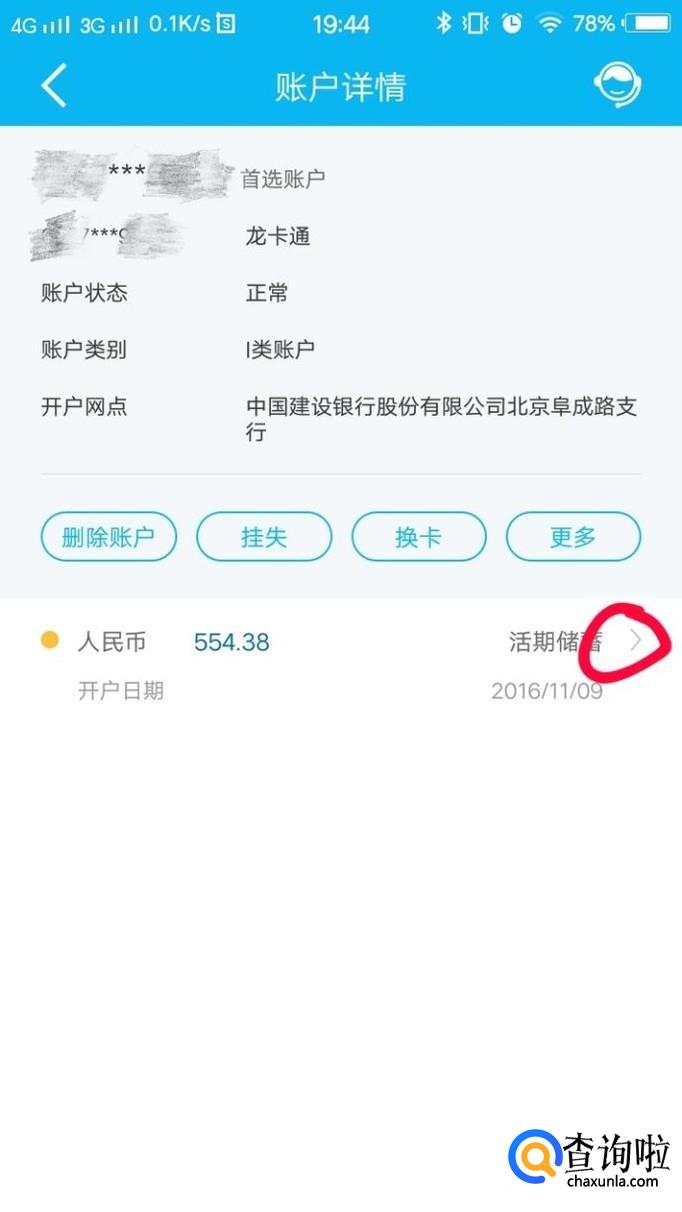Image resolution: width=682 pixels, height=1212 pixels.
Task: Open the 人民币 活期储蓄 account row
Action: tap(341, 663)
